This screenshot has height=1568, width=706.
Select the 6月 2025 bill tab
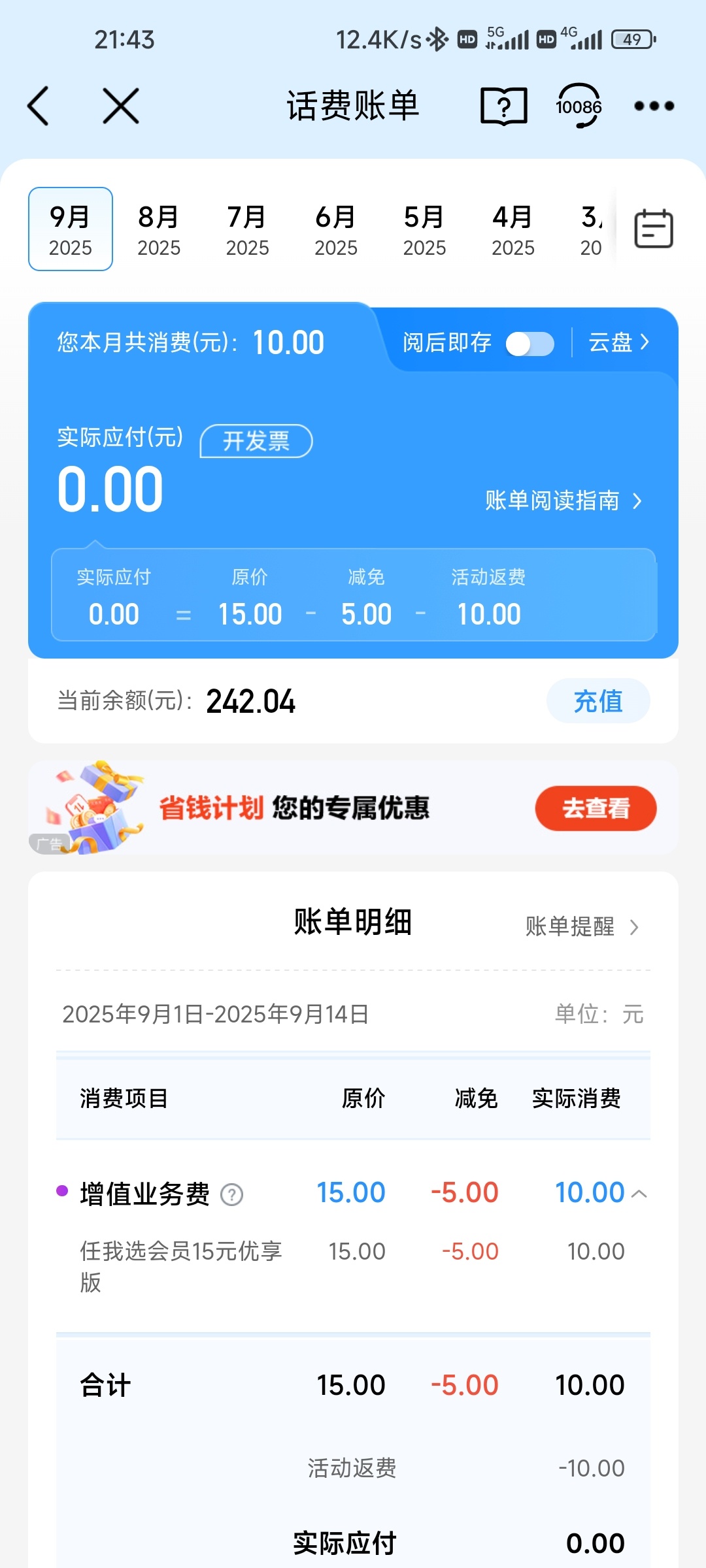coord(336,230)
